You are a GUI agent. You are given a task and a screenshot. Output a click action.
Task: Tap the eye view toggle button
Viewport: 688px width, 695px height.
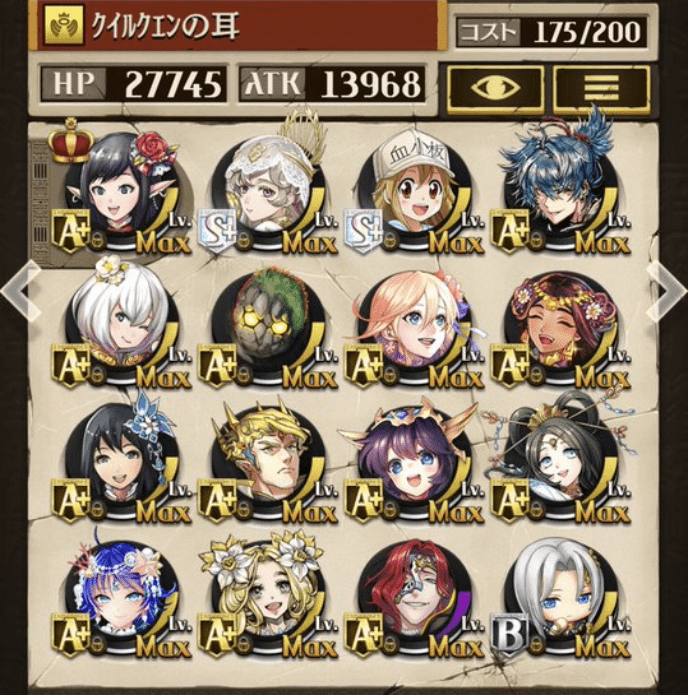tap(495, 87)
